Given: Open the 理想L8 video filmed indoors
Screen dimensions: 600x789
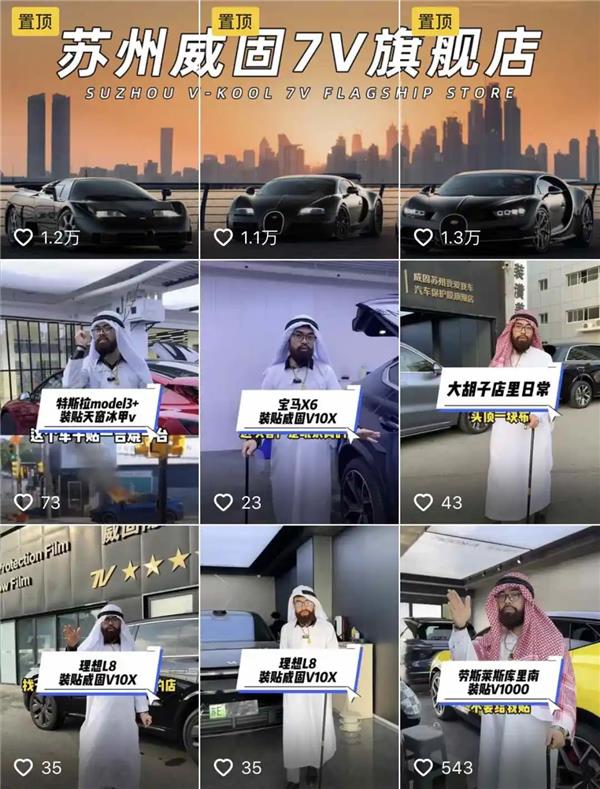Looking at the screenshot, I should coord(299,657).
